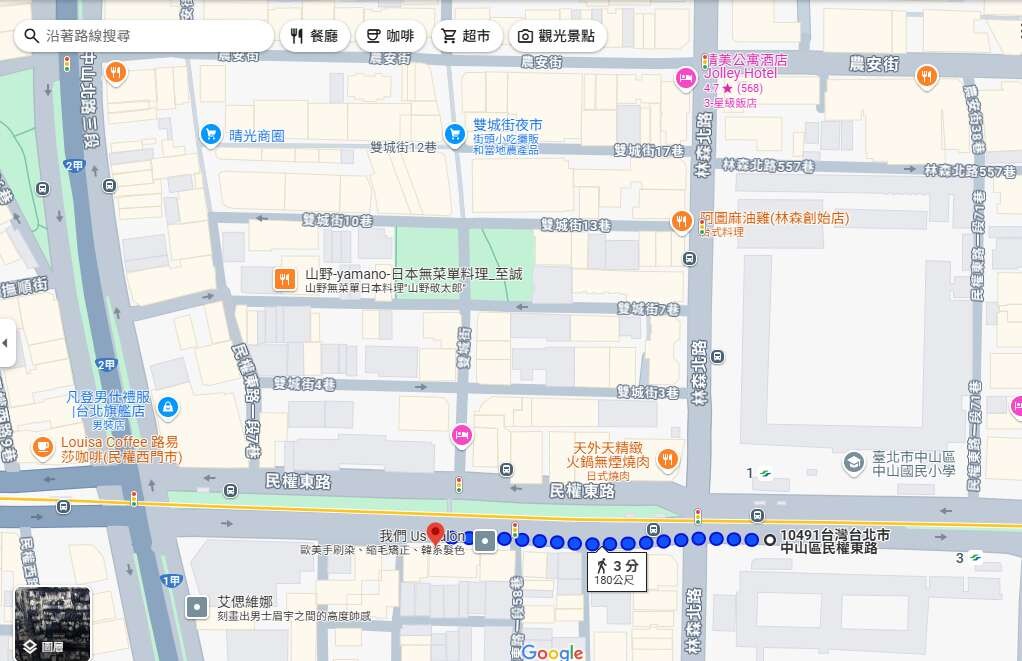Open 天外天精緻火鍋 restaurant marker
The width and height of the screenshot is (1022, 661).
coord(668,459)
